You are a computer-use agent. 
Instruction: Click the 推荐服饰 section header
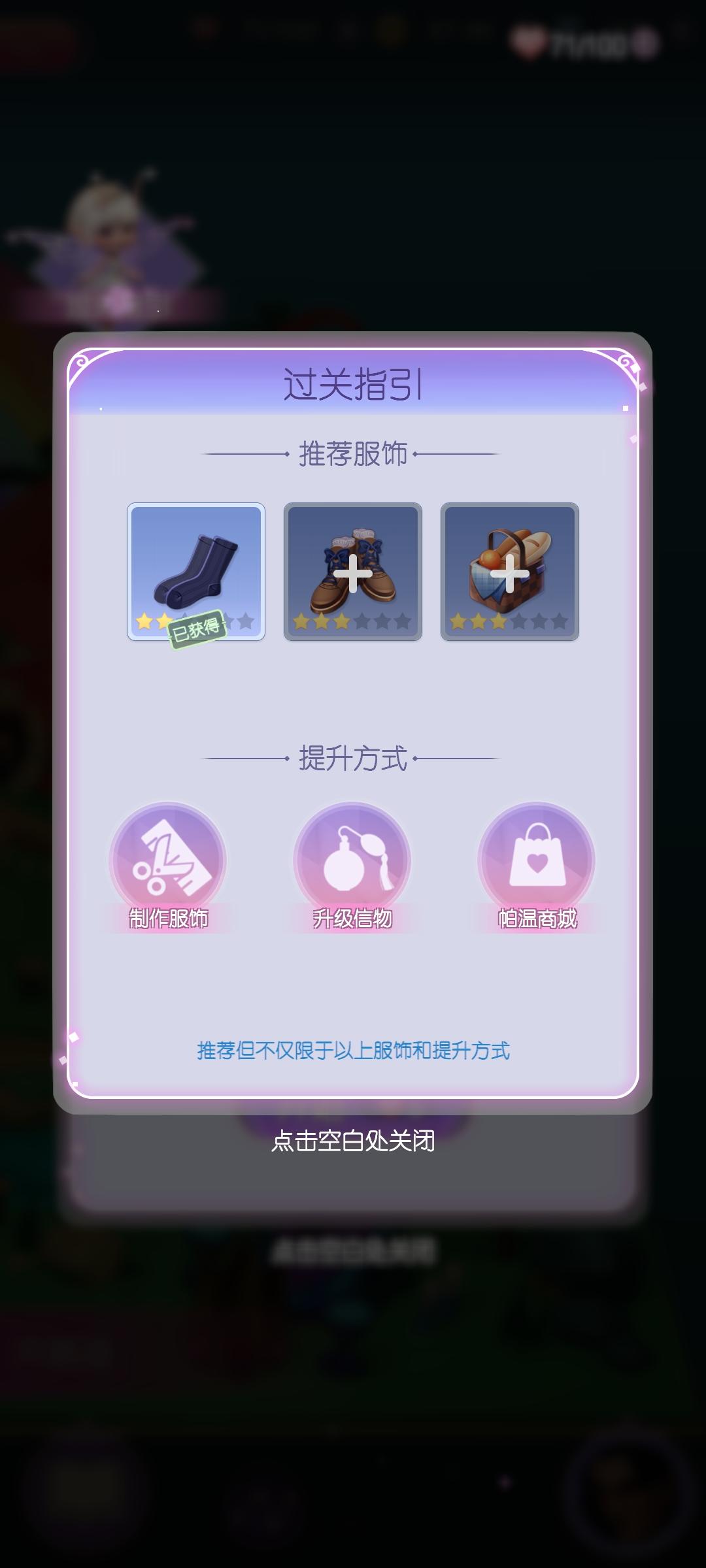point(352,452)
